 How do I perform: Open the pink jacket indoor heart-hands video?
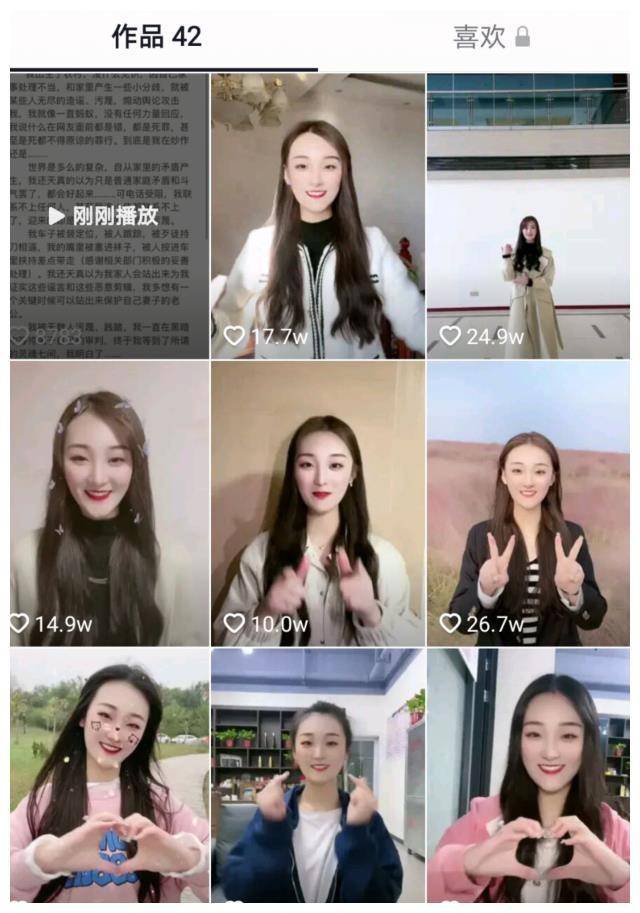528,778
